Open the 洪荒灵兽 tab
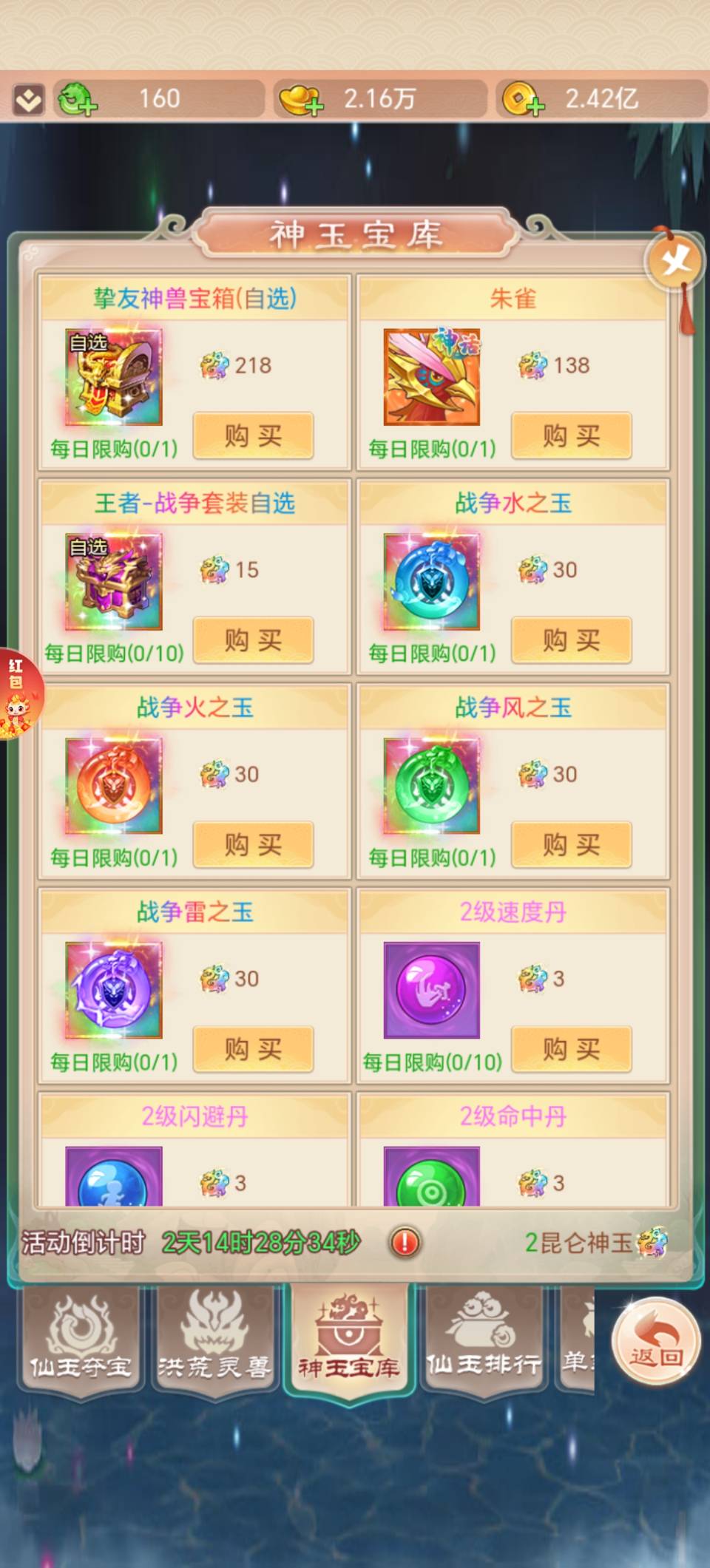The width and height of the screenshot is (710, 1568). pyautogui.click(x=214, y=1341)
